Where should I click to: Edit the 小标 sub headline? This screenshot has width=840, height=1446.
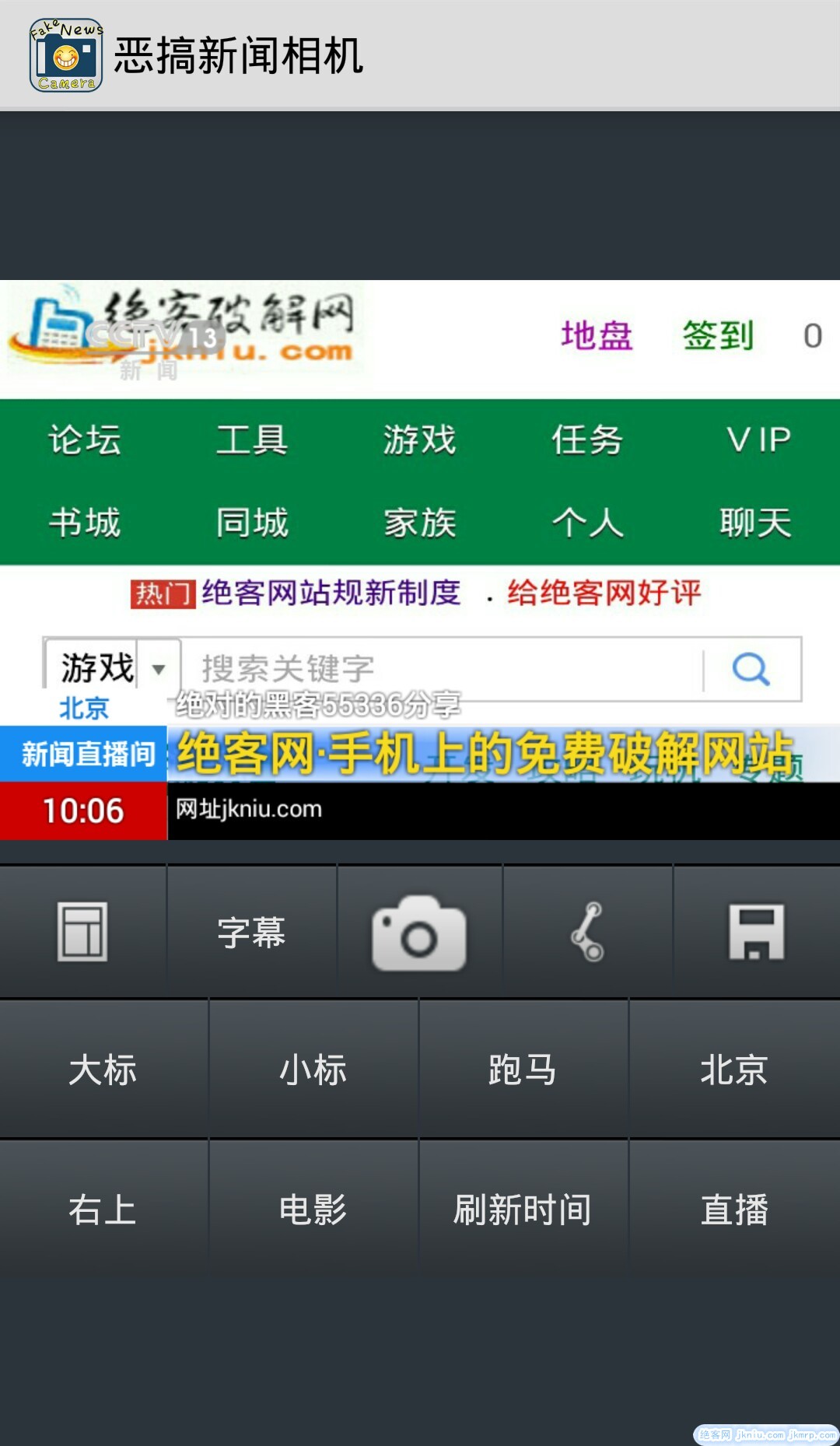tap(313, 1070)
